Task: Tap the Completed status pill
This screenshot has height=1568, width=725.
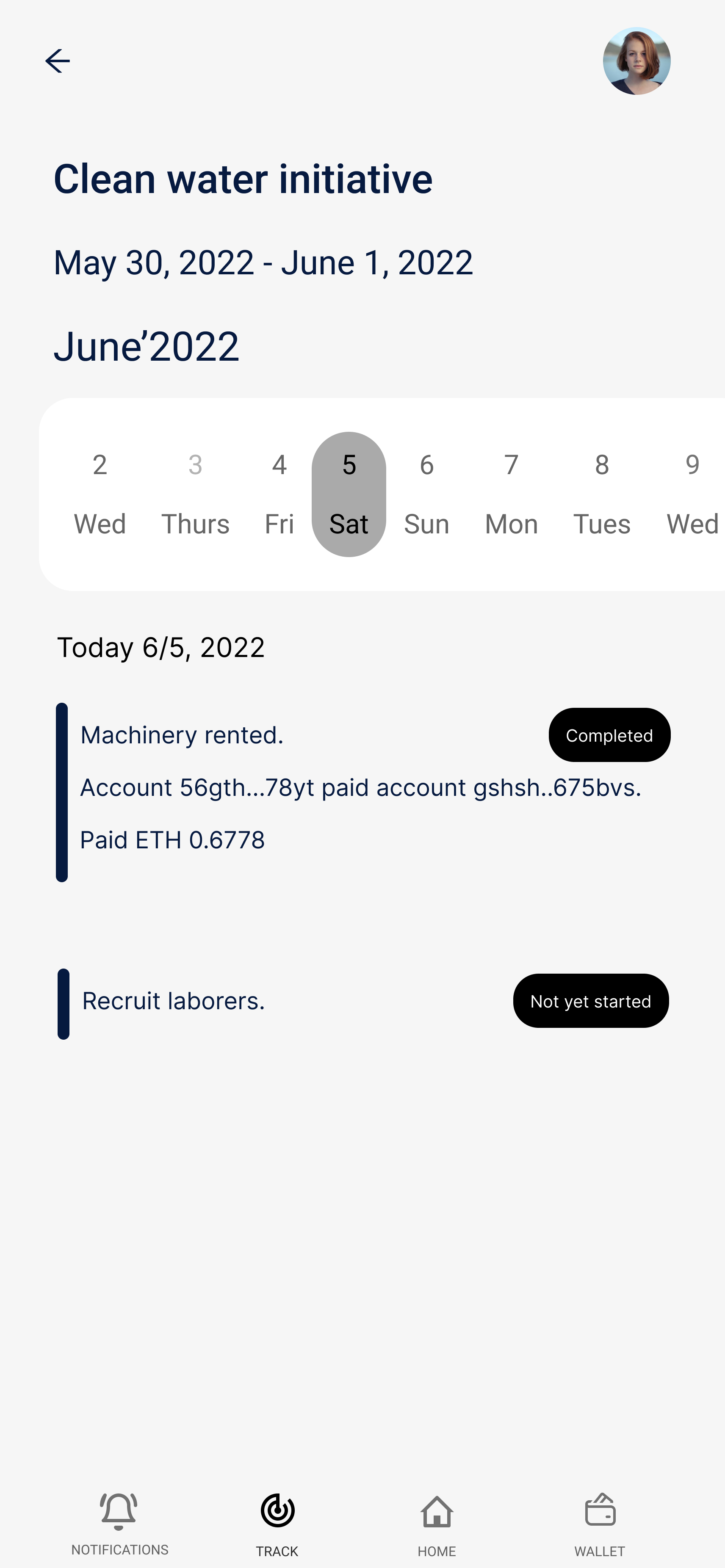Action: 609,735
